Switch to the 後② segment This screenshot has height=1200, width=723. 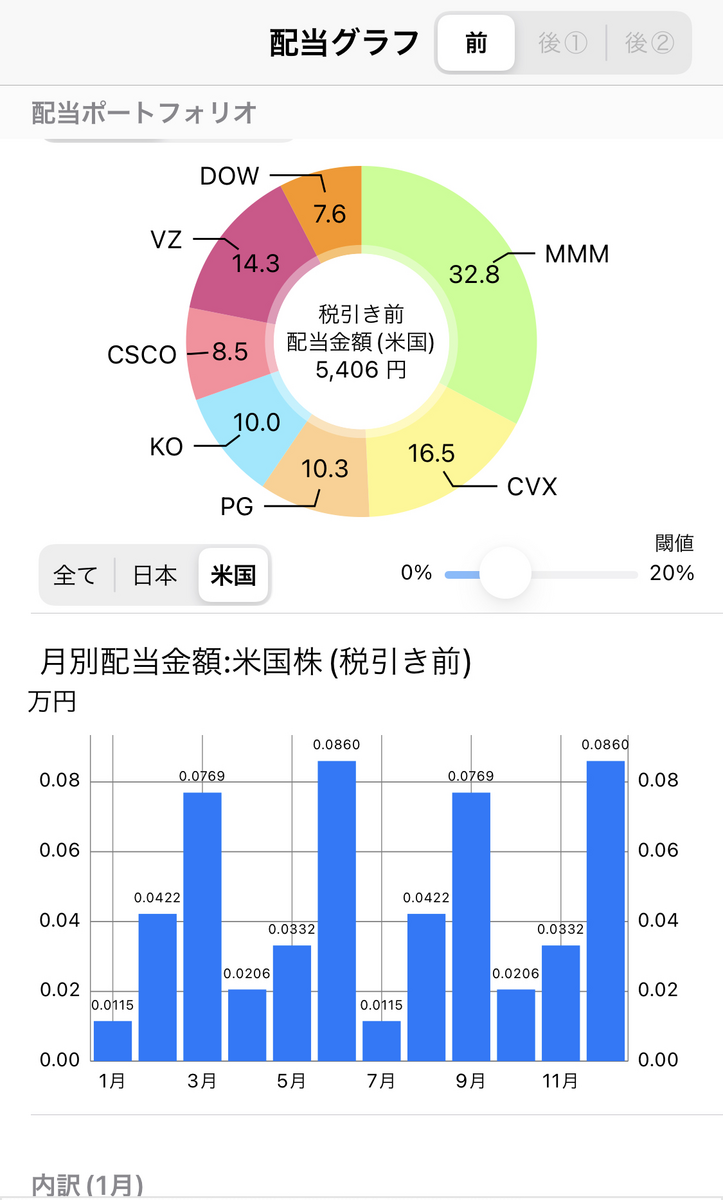coord(649,43)
